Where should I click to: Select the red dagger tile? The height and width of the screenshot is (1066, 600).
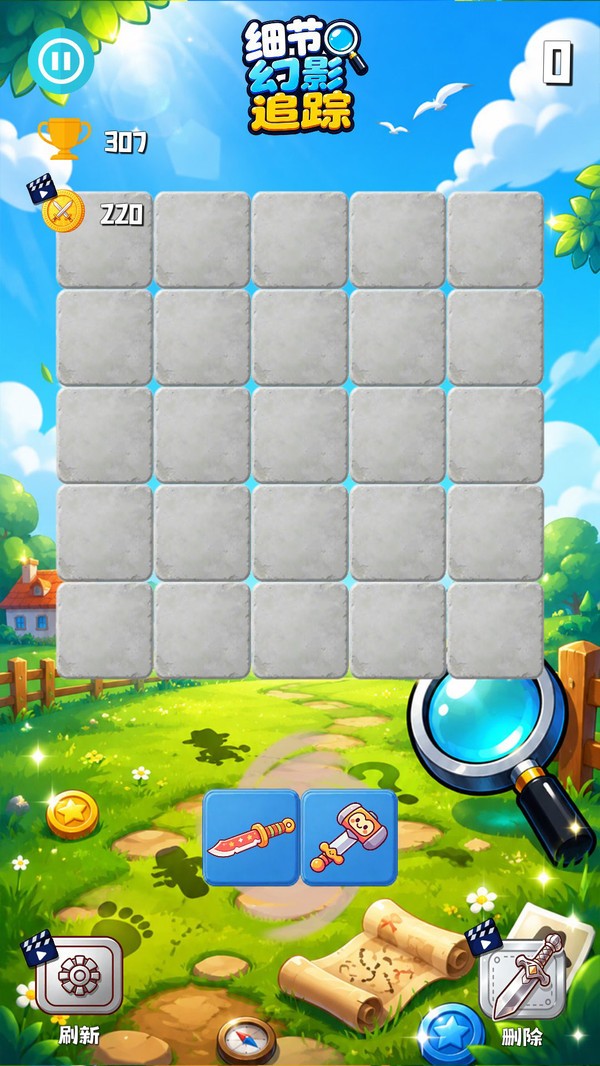point(251,838)
